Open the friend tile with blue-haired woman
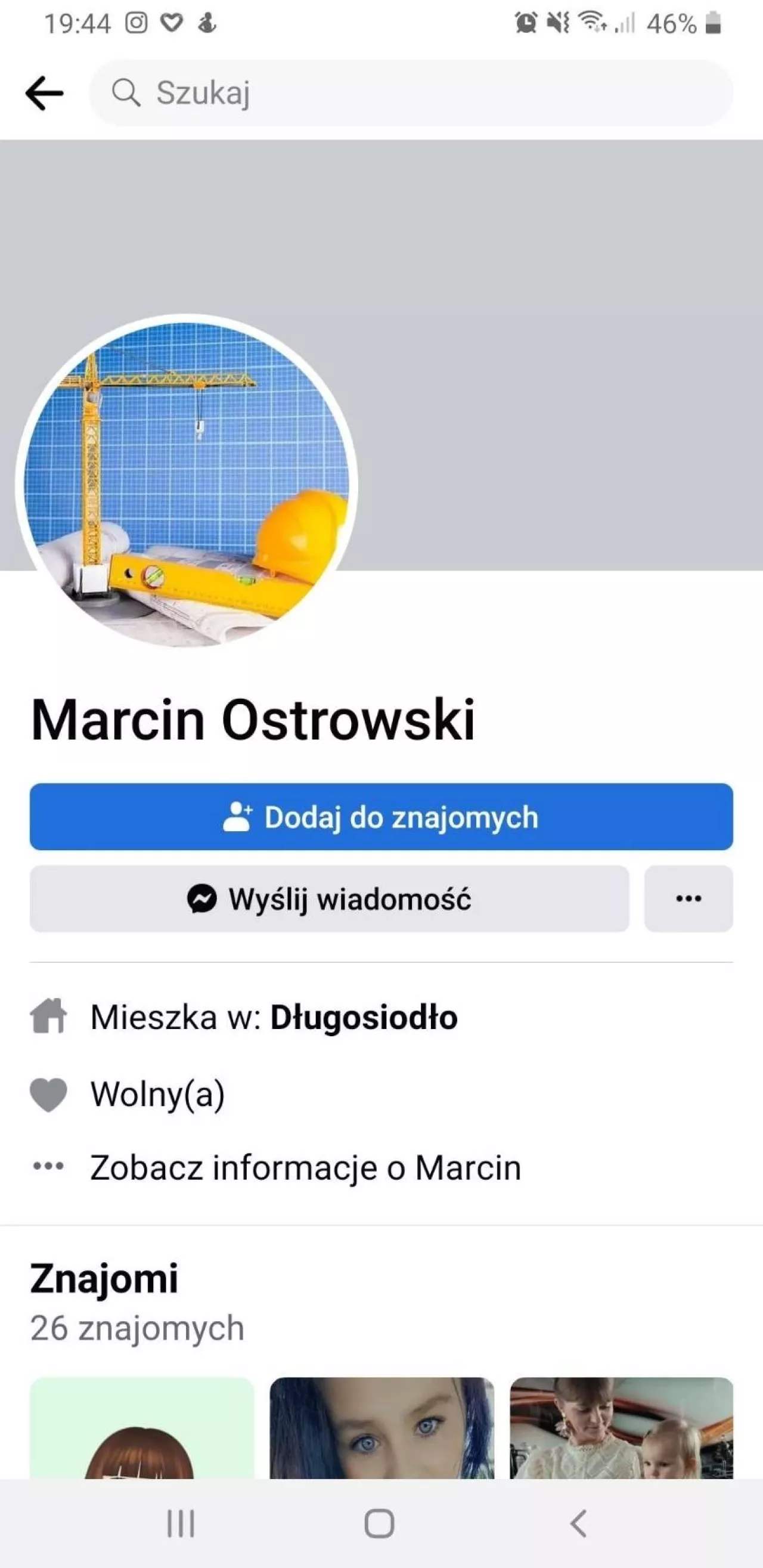Screen dimensions: 763x1568 point(381,1427)
